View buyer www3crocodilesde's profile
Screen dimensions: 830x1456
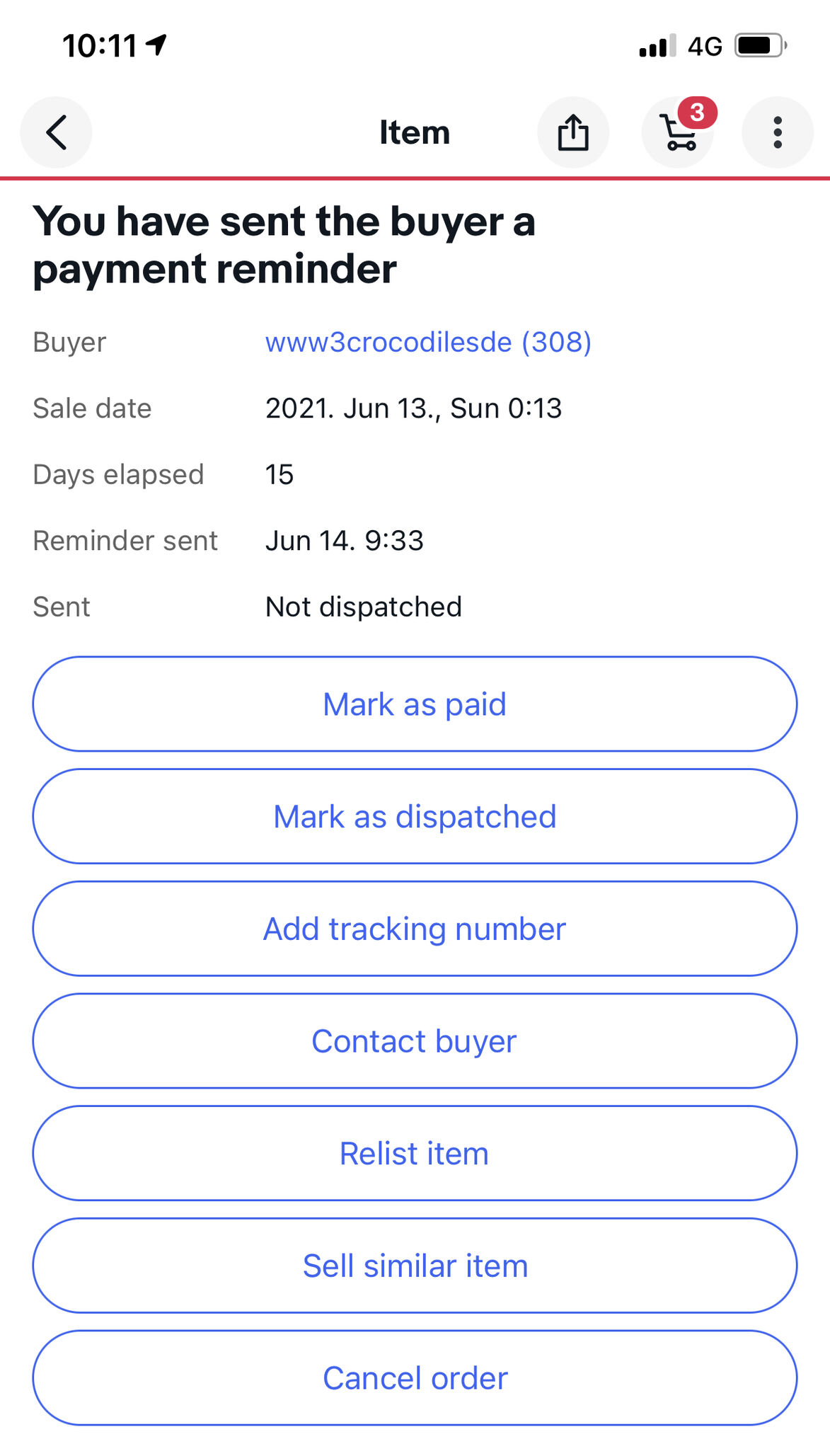tap(428, 342)
